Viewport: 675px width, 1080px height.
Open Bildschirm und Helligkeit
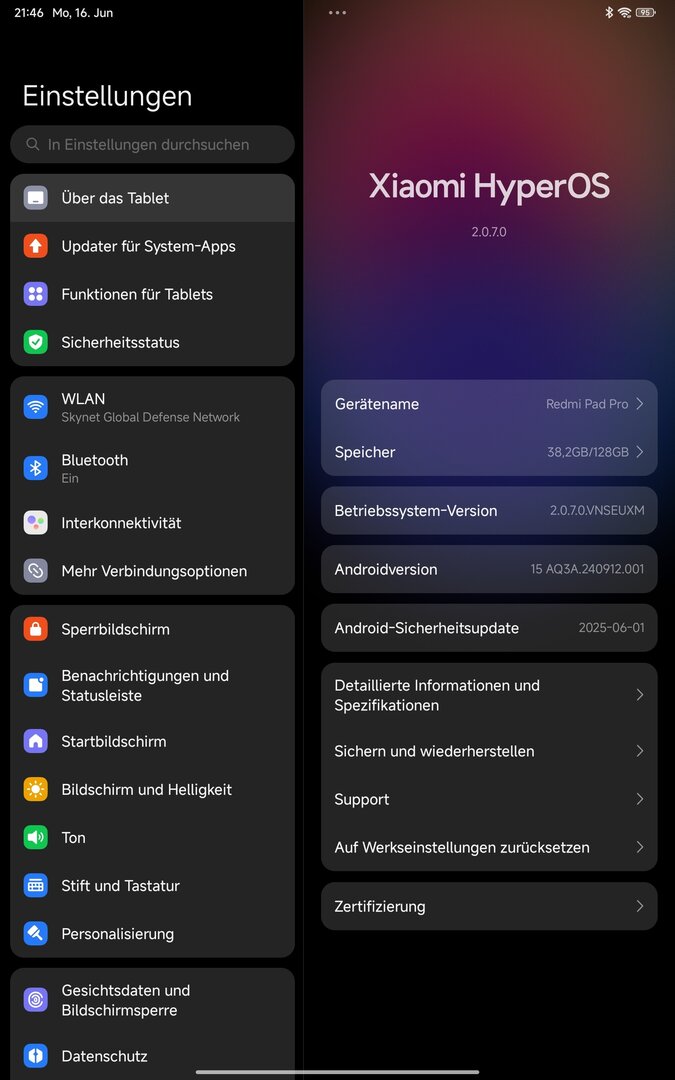[x=152, y=789]
